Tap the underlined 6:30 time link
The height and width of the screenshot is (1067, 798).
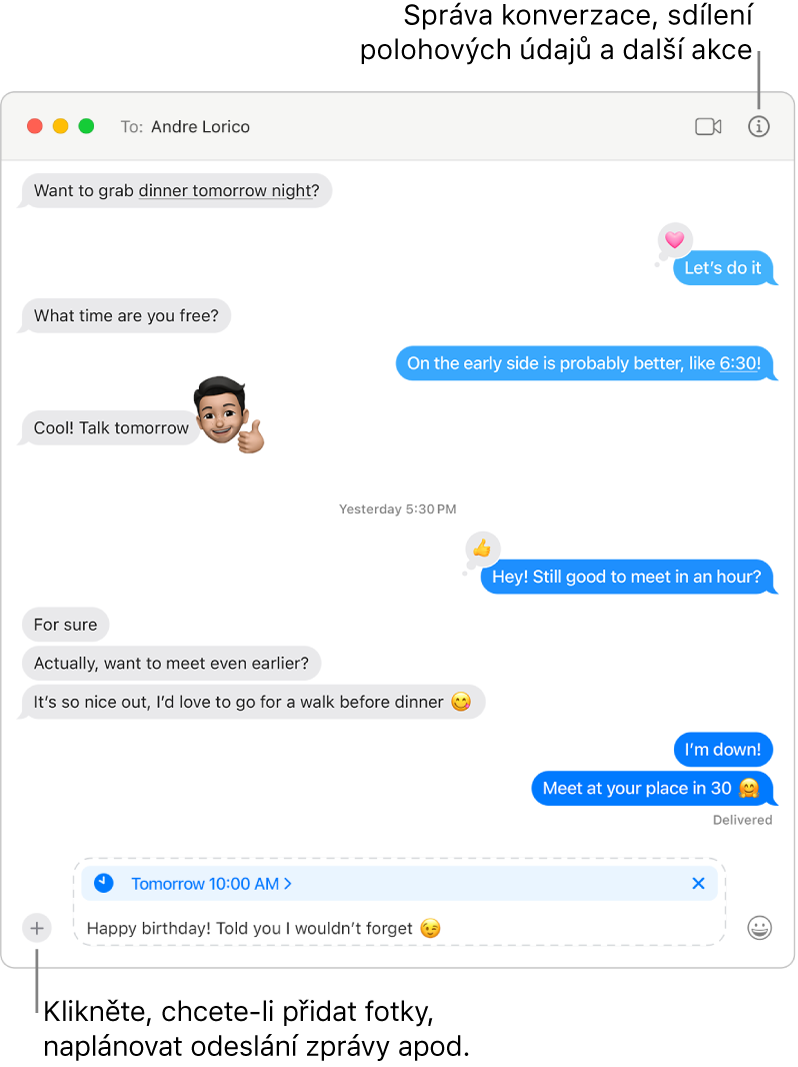738,364
